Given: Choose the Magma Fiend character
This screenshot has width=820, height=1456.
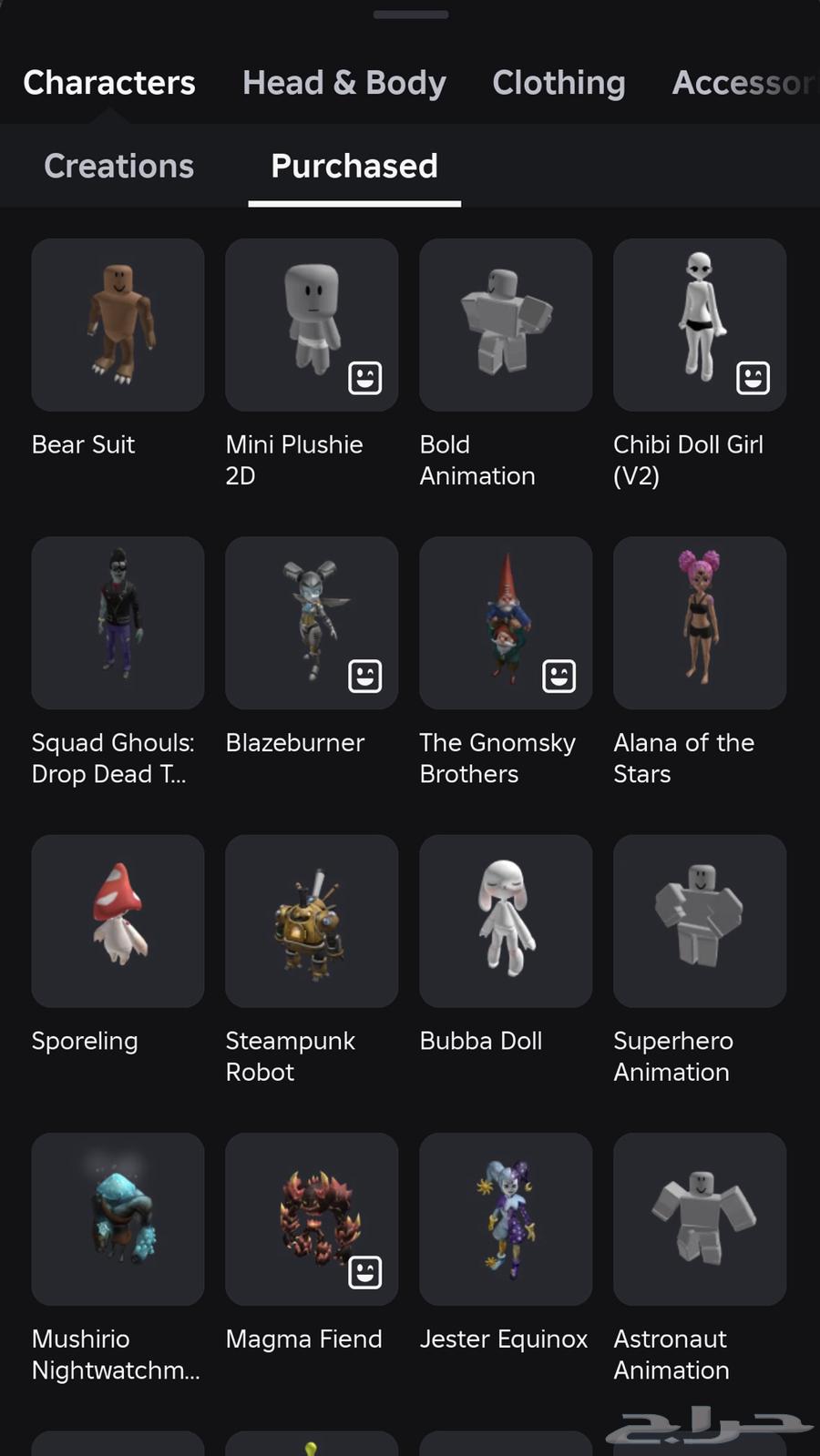Looking at the screenshot, I should 312,1218.
